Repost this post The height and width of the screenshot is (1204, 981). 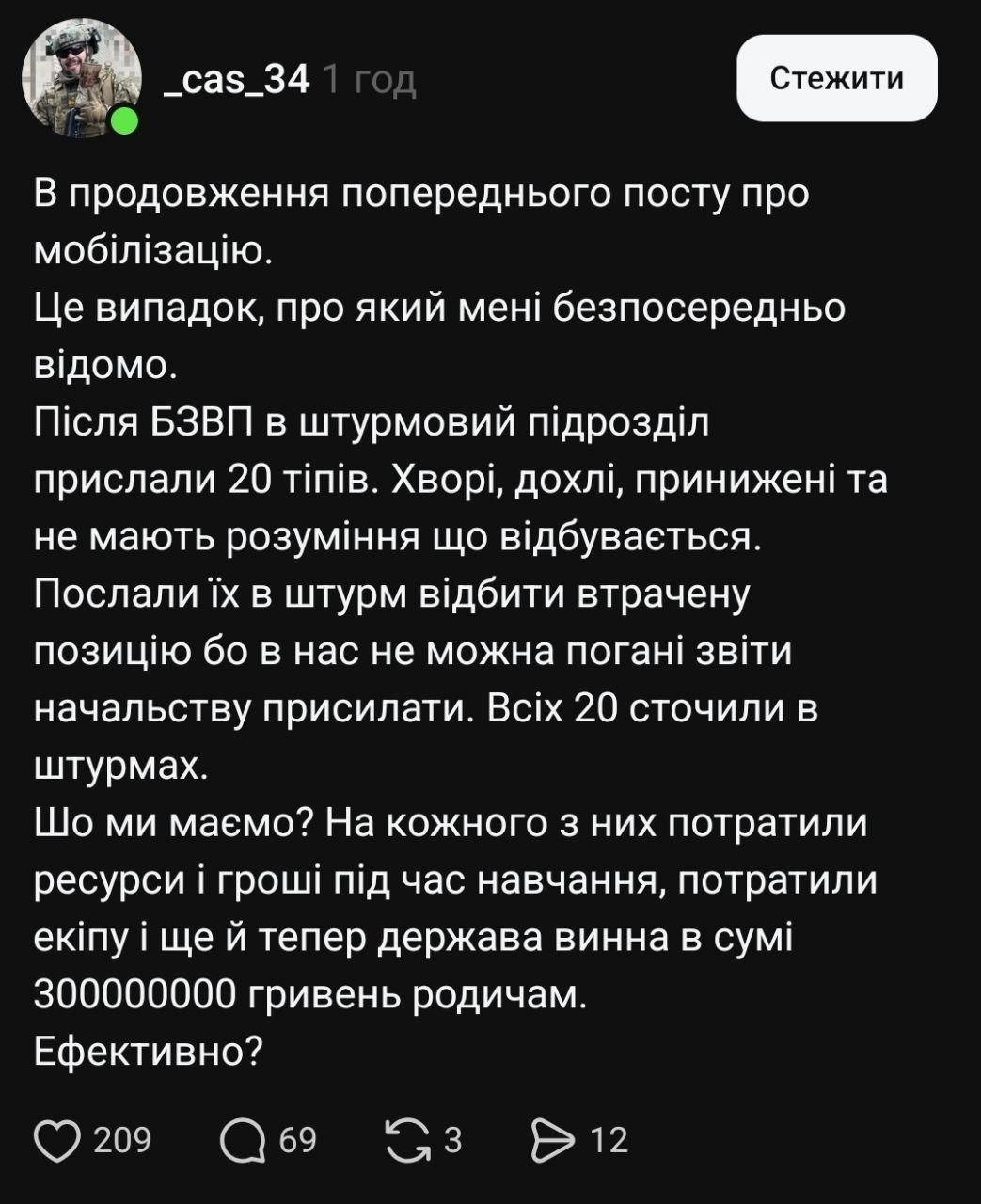(404, 1140)
